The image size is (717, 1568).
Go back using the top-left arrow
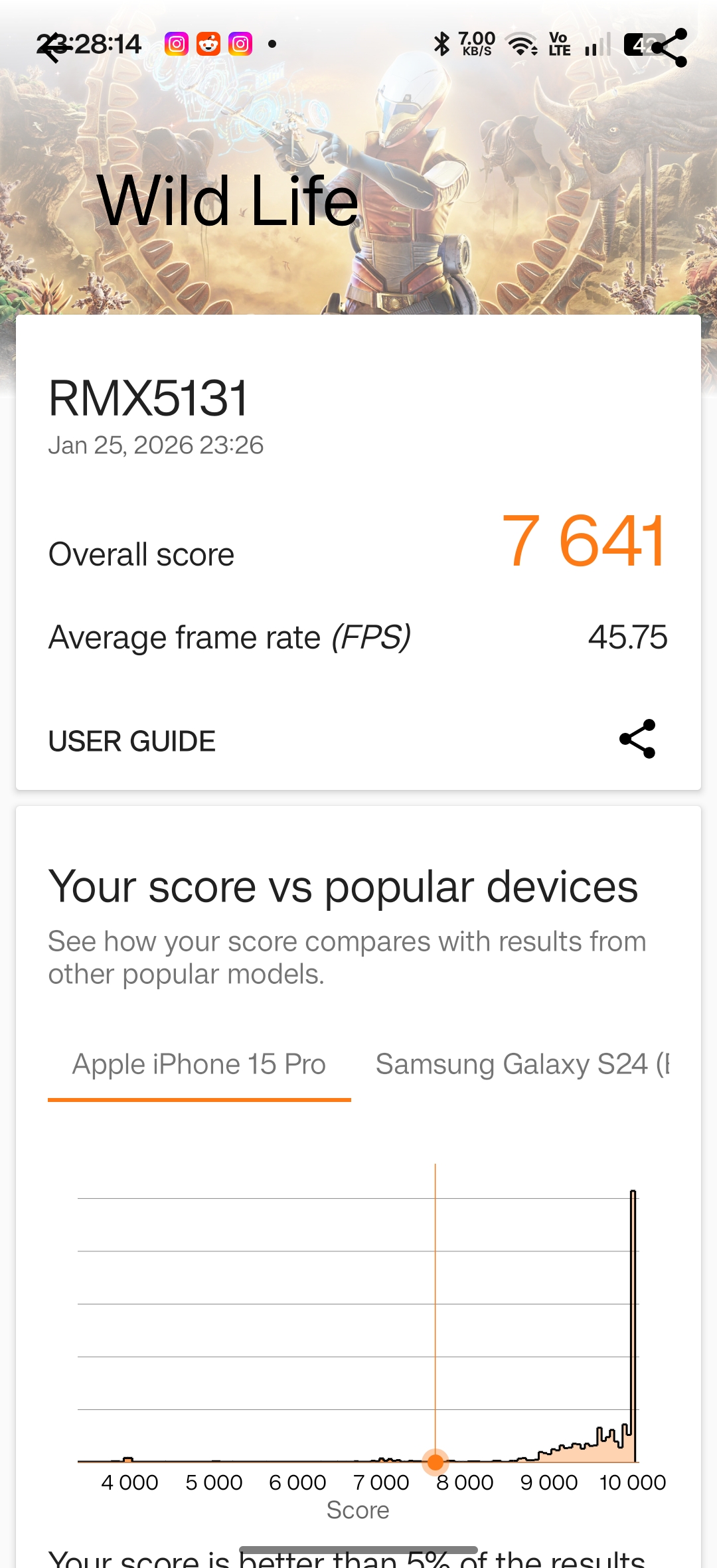53,48
